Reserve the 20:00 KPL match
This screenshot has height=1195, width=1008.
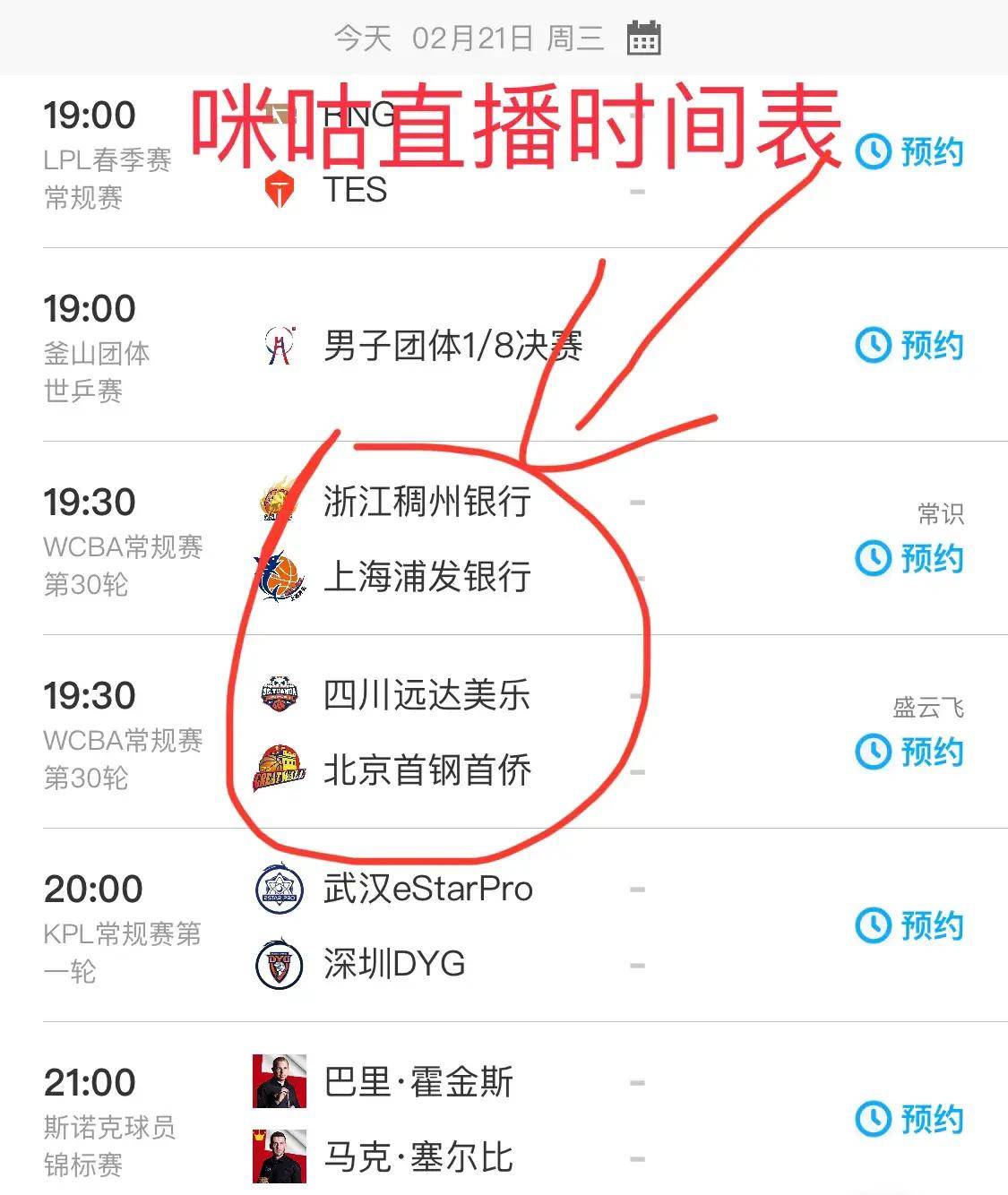(x=930, y=927)
